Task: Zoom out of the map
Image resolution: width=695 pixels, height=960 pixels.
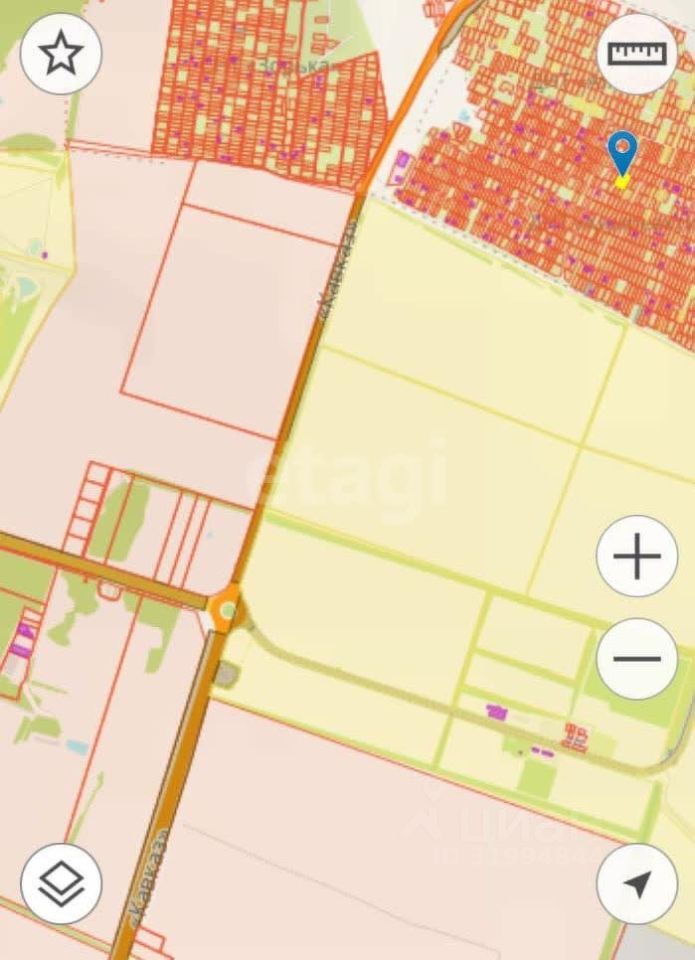Action: [637, 658]
